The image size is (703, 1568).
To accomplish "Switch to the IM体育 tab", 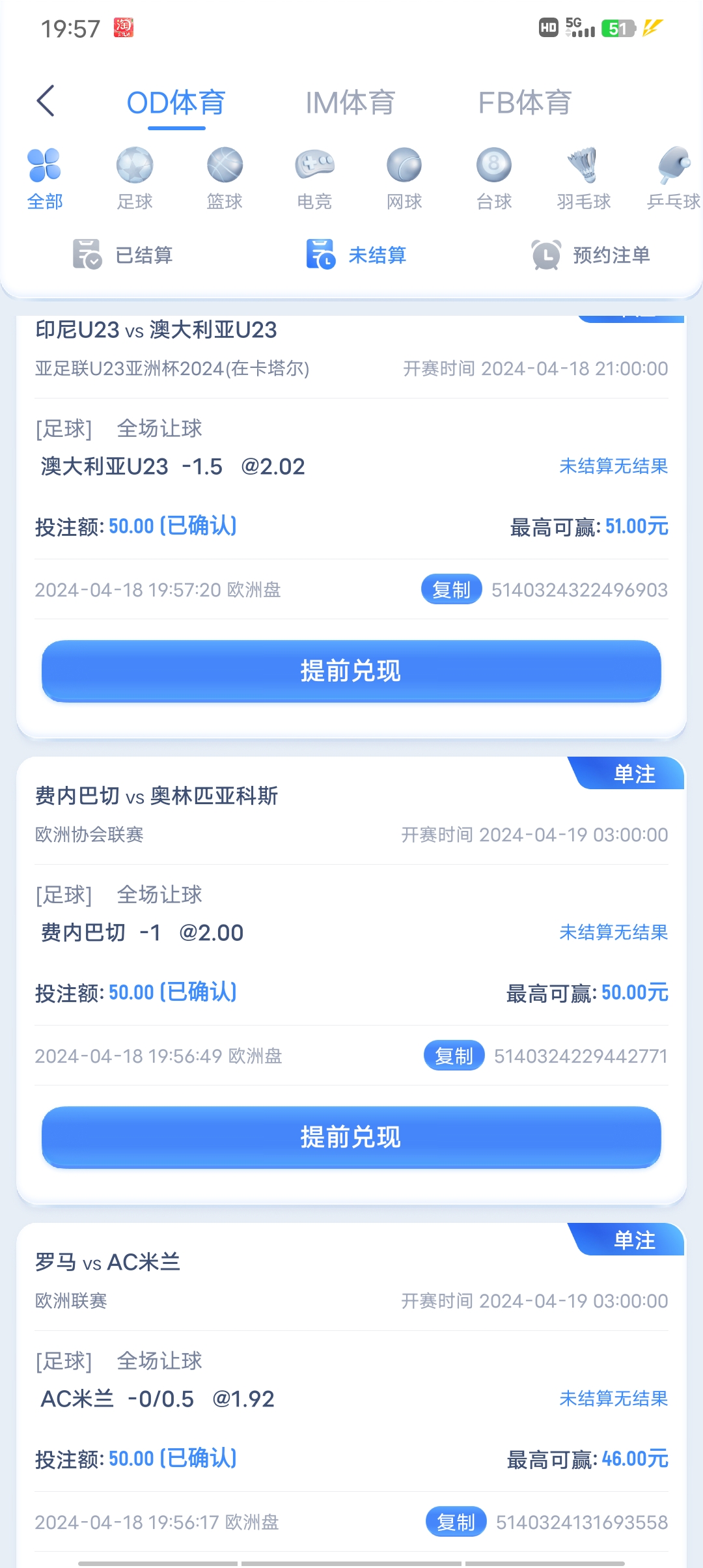I will (350, 103).
